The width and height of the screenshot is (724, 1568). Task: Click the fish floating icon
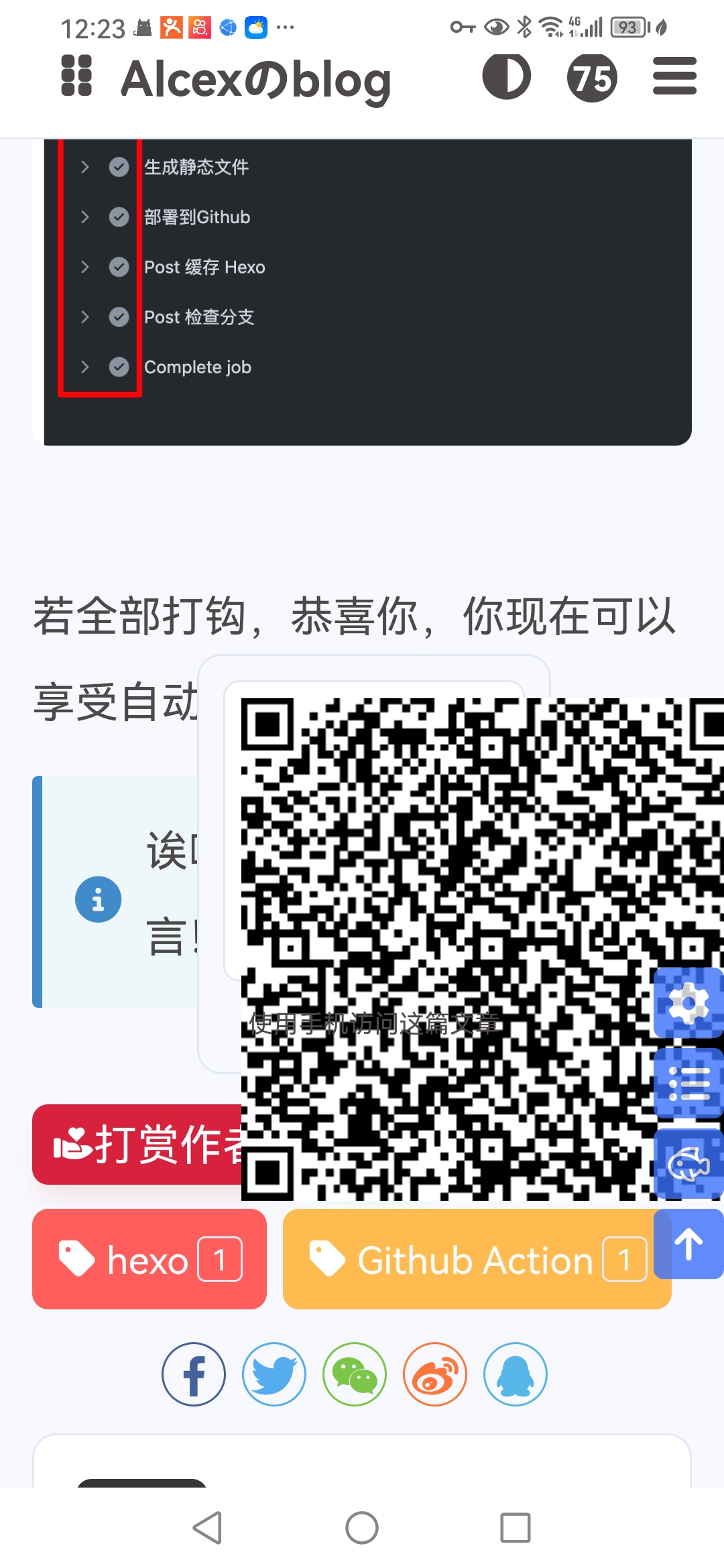688,1163
